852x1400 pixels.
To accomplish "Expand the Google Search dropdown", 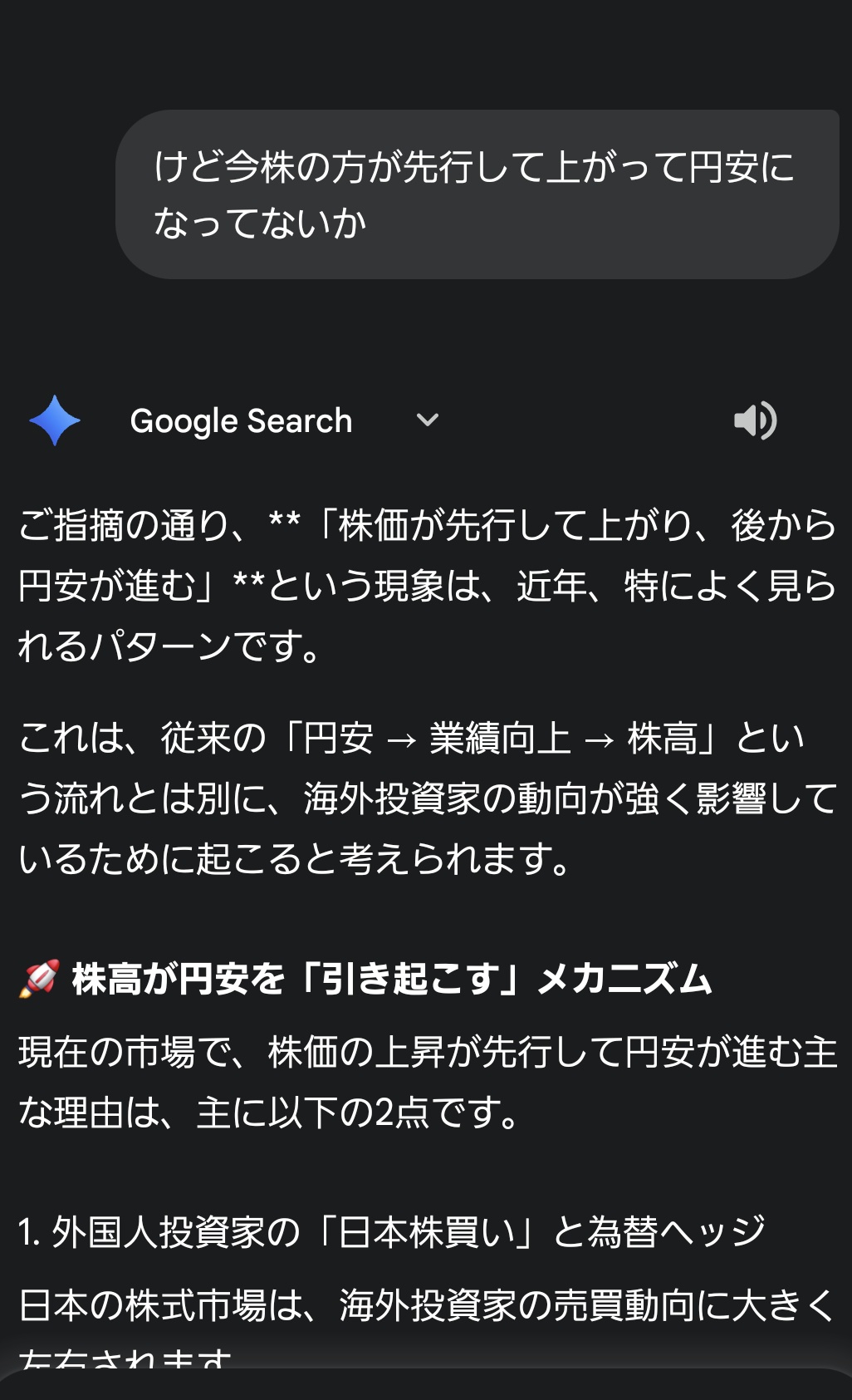I will [x=427, y=420].
